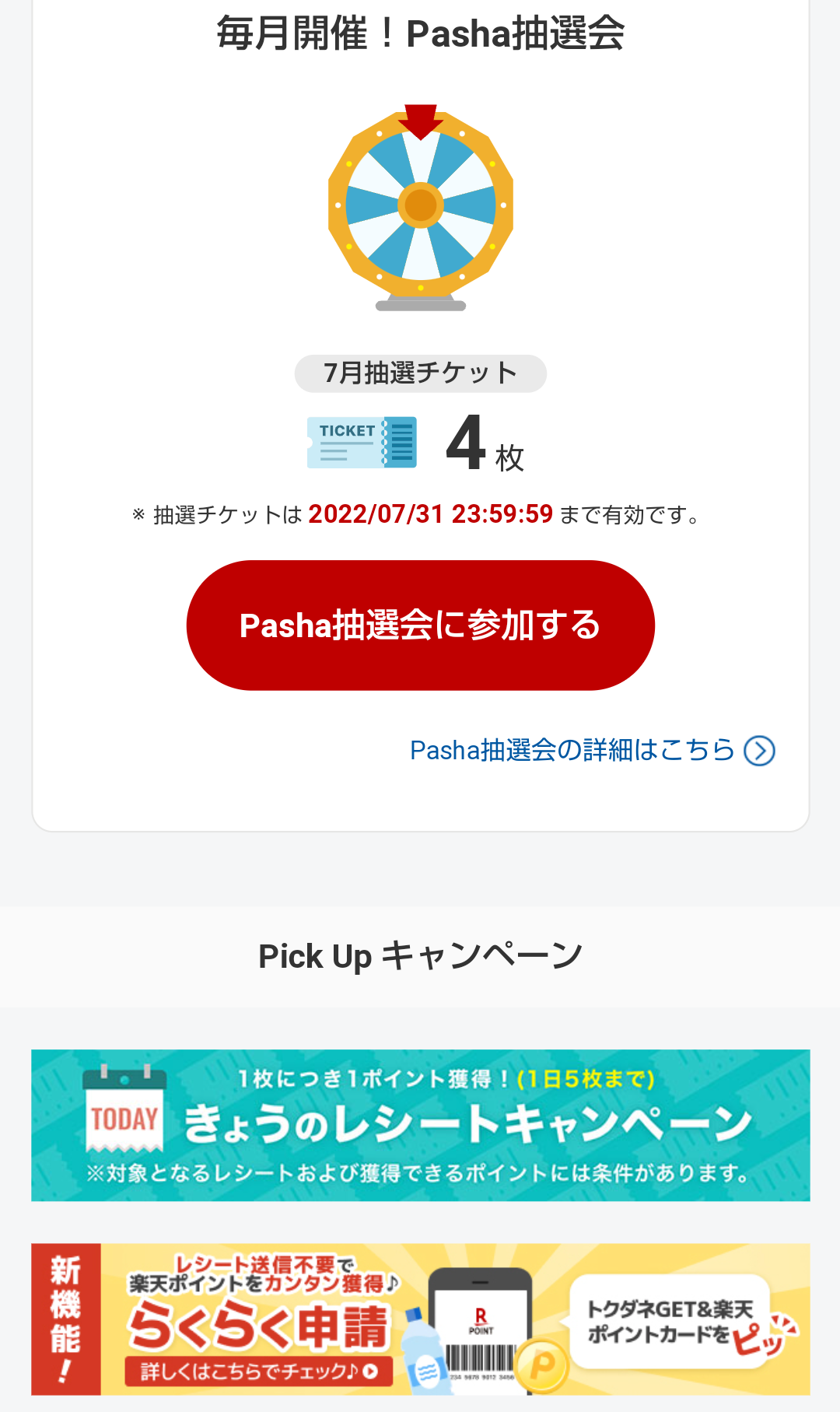
Task: Open the らくらく申請 new feature banner
Action: click(x=420, y=1319)
